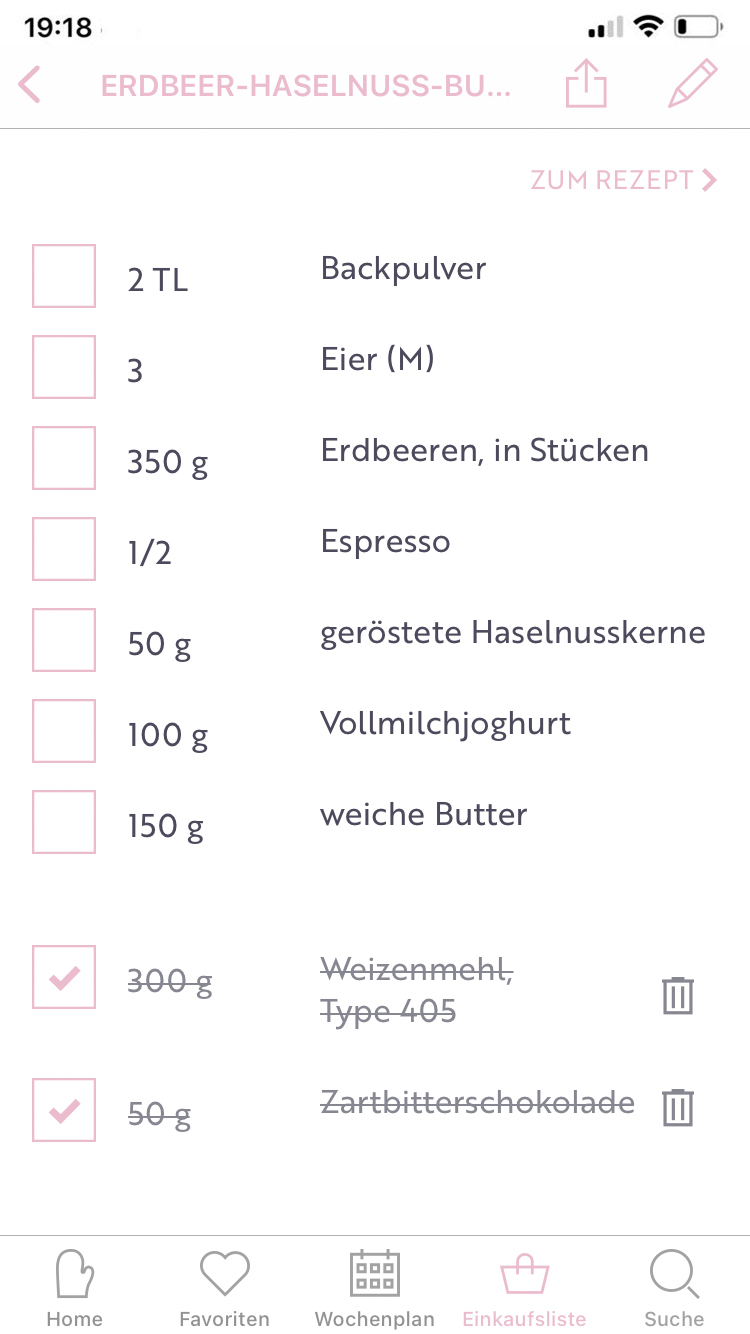Share the shopping list
Image resolution: width=750 pixels, height=1334 pixels.
[x=587, y=83]
